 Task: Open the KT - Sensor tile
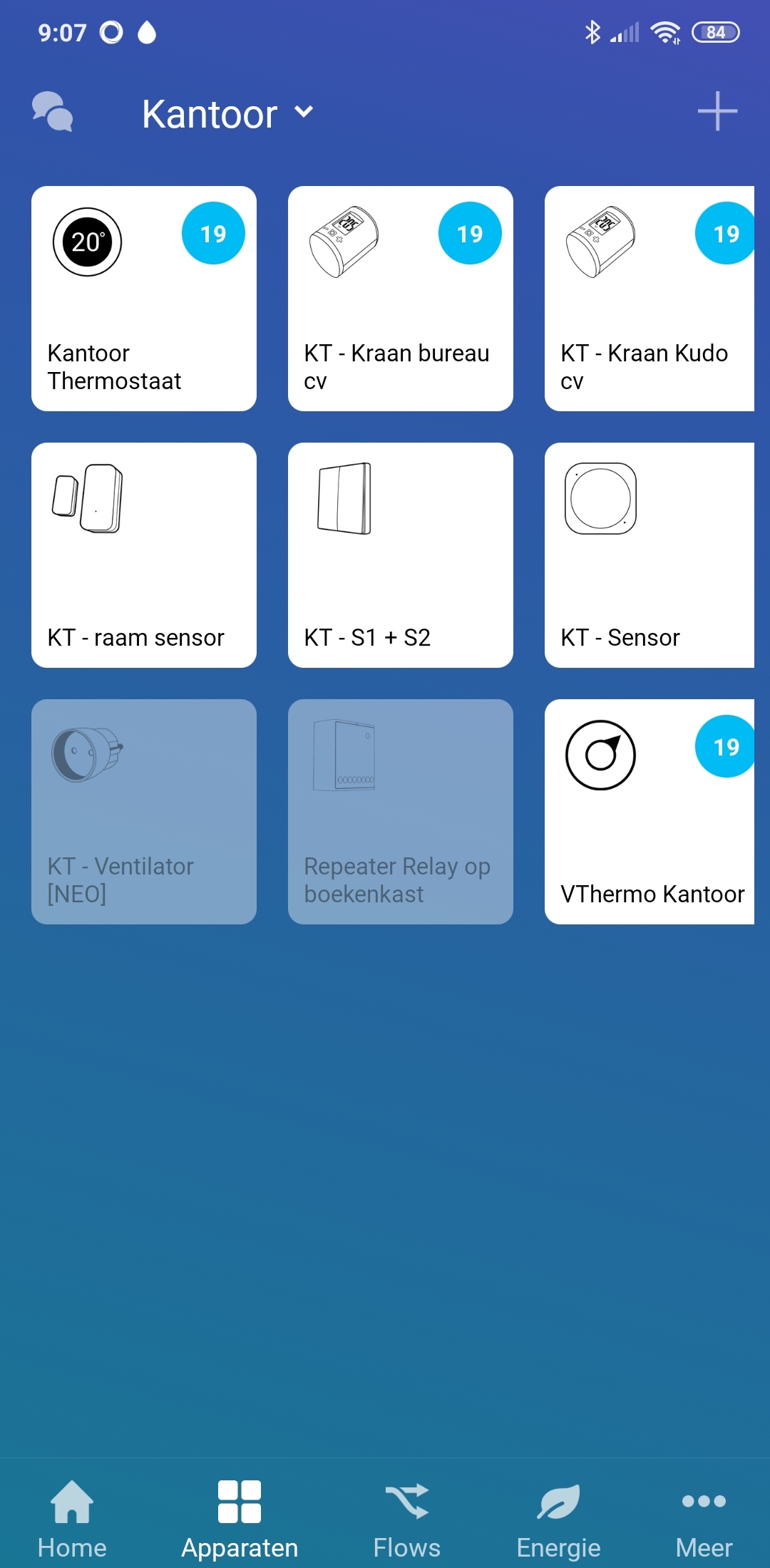pos(650,555)
